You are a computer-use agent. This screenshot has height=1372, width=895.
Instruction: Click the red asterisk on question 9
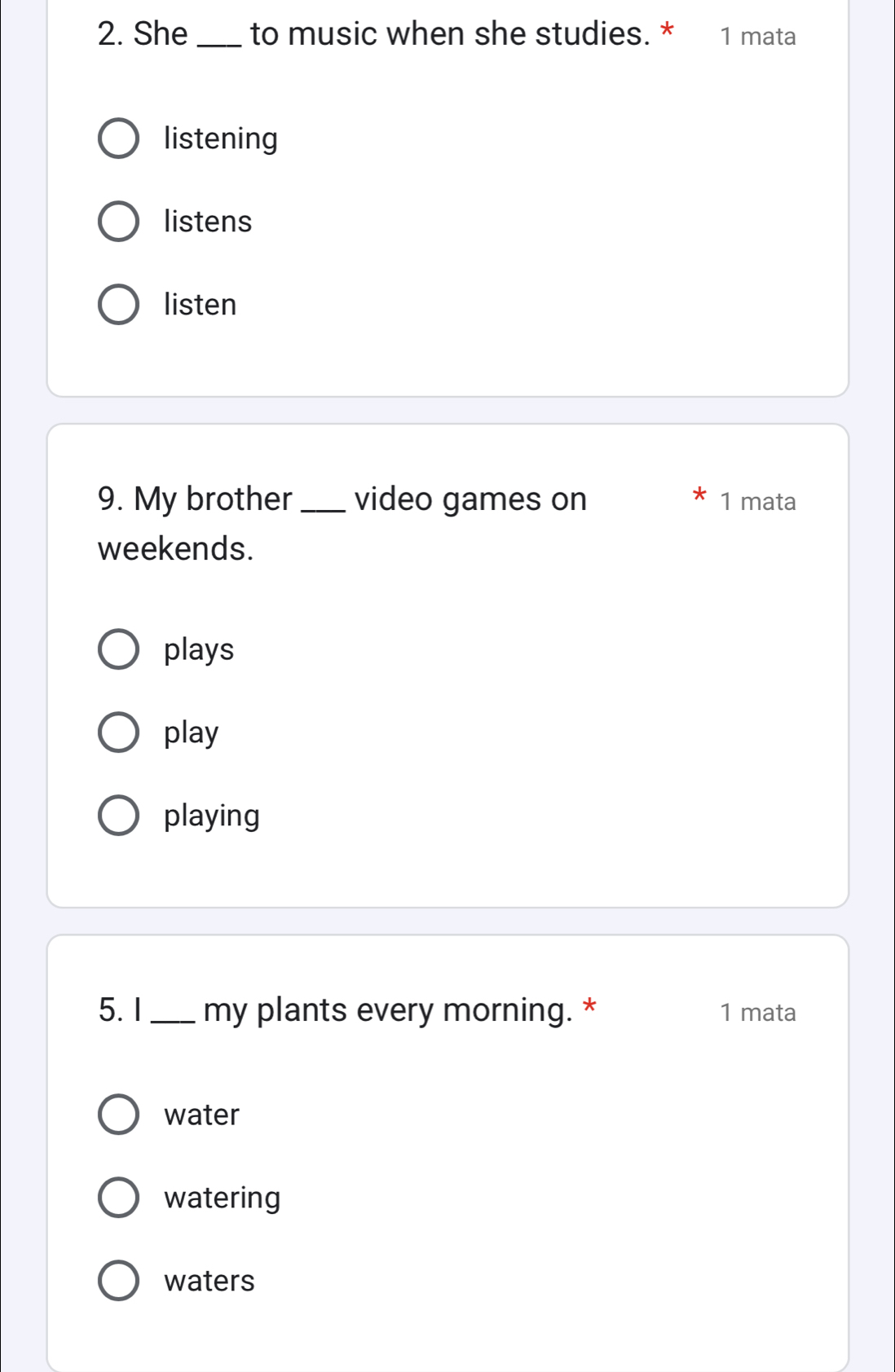click(x=699, y=497)
